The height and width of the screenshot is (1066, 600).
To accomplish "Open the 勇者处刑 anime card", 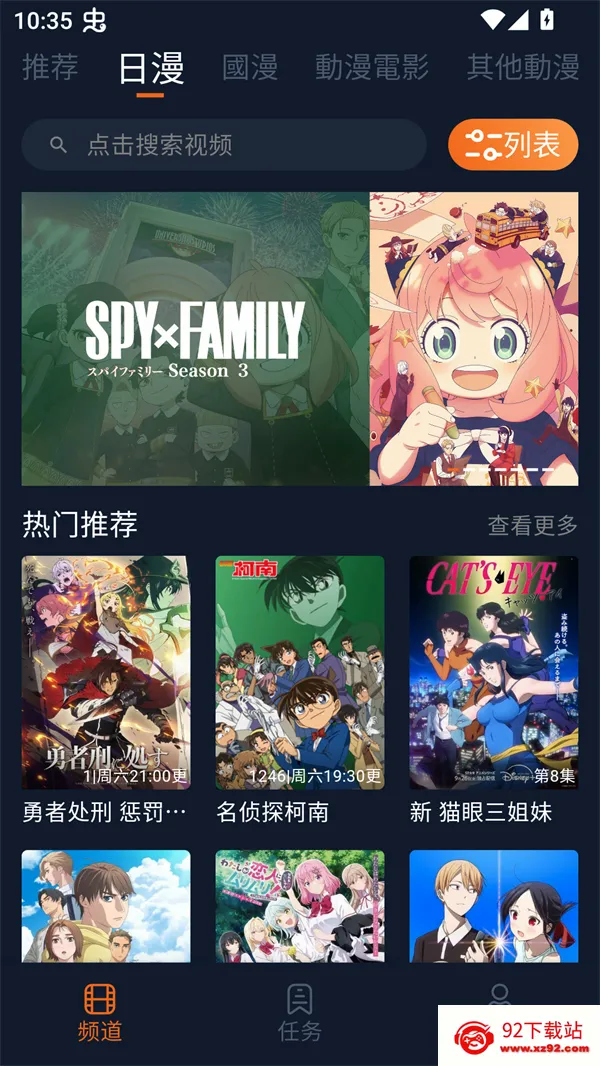I will click(x=106, y=690).
